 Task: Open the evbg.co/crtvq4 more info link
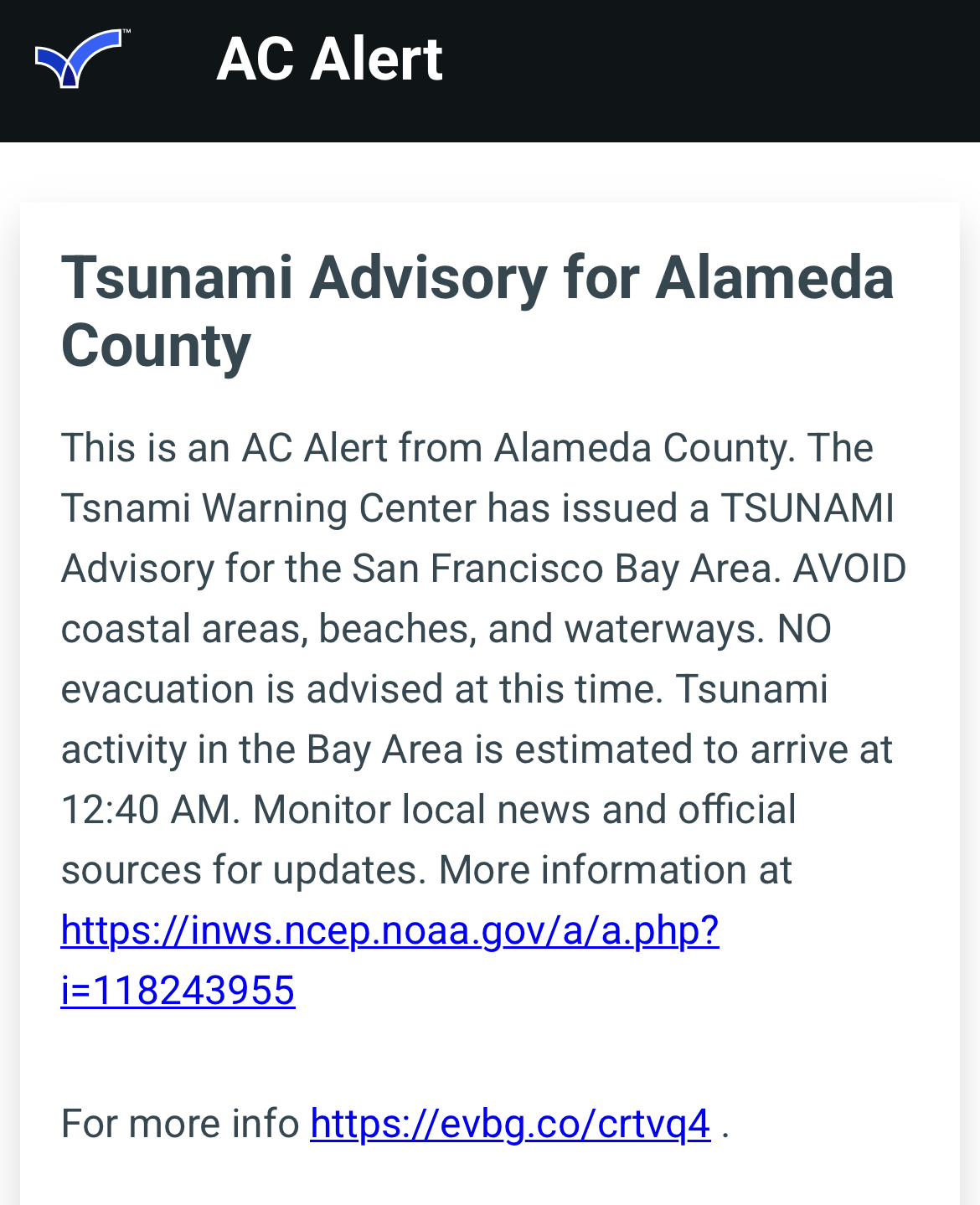click(x=510, y=1124)
